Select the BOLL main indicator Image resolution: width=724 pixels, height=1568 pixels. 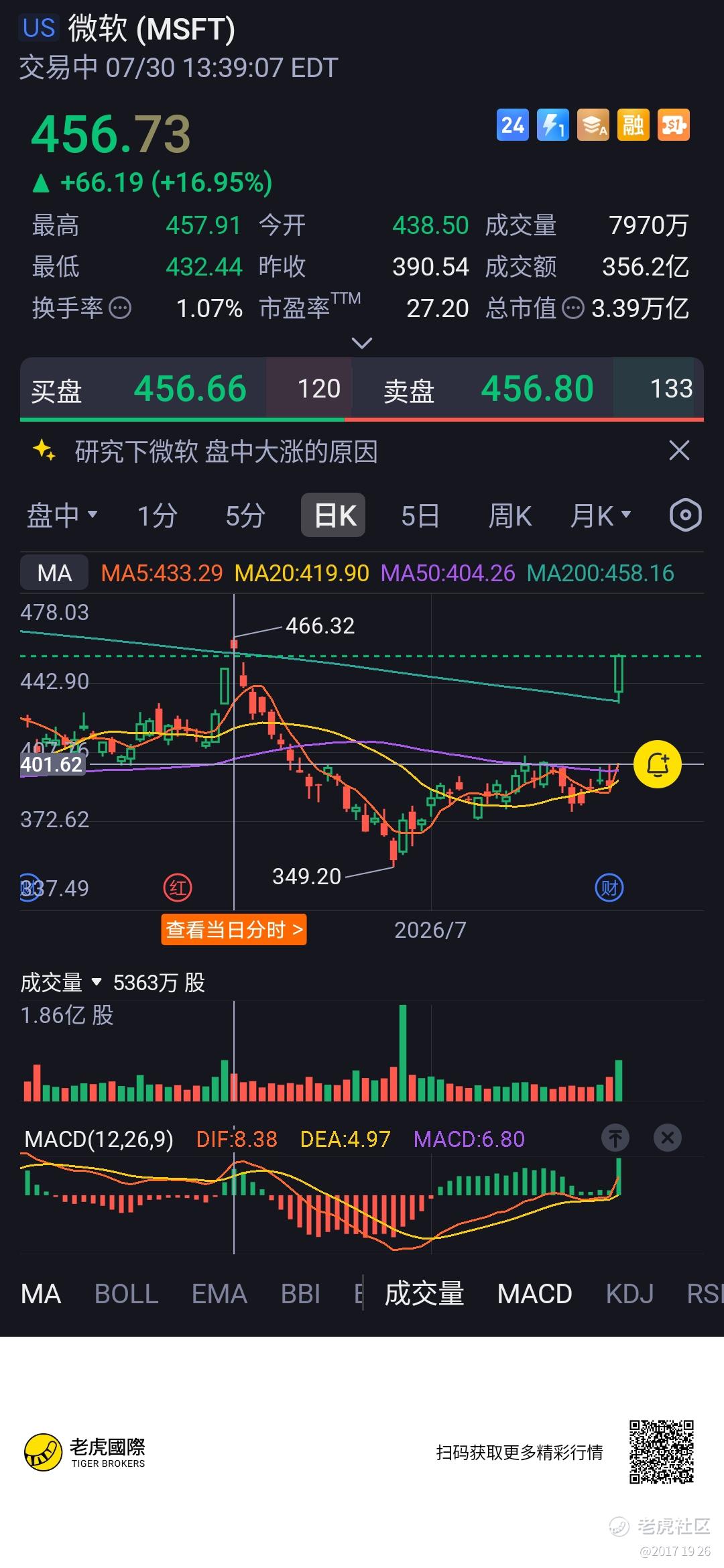tap(127, 1294)
